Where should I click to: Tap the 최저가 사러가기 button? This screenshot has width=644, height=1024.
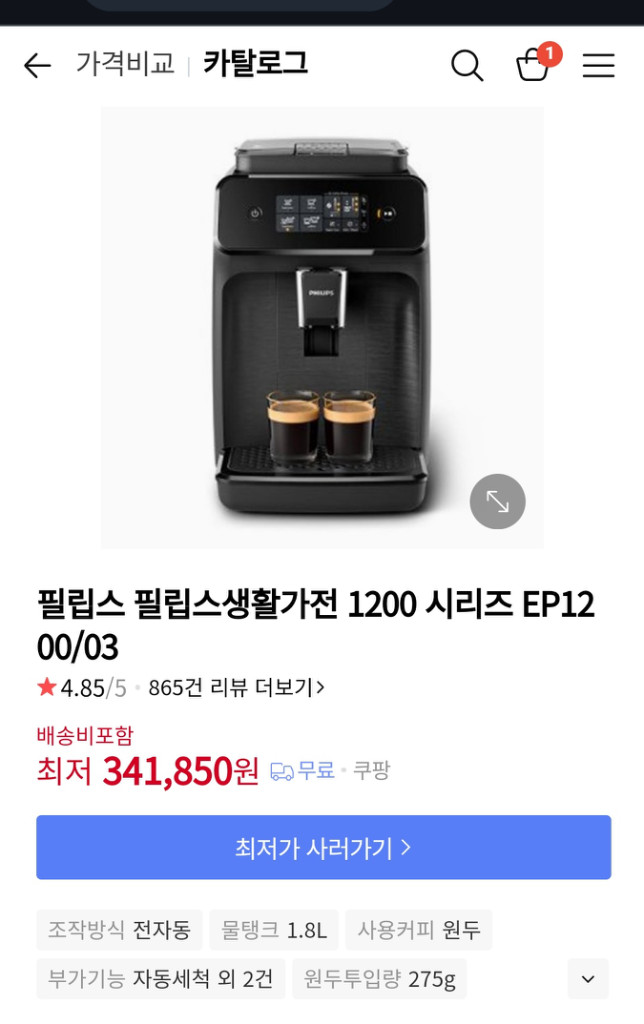click(323, 848)
